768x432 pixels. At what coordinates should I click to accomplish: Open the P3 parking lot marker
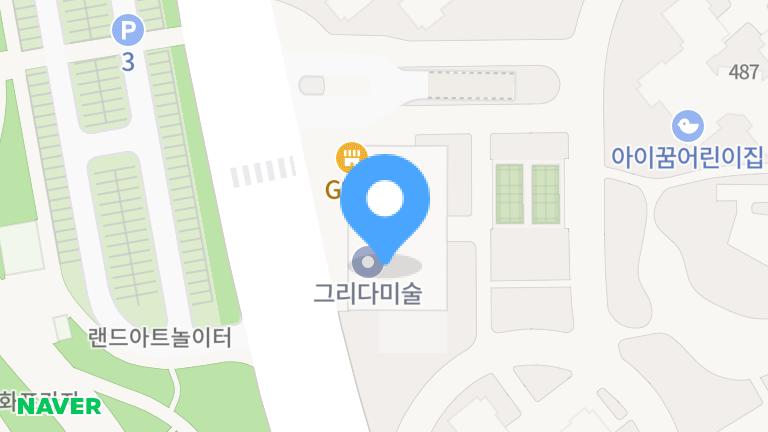[x=127, y=31]
